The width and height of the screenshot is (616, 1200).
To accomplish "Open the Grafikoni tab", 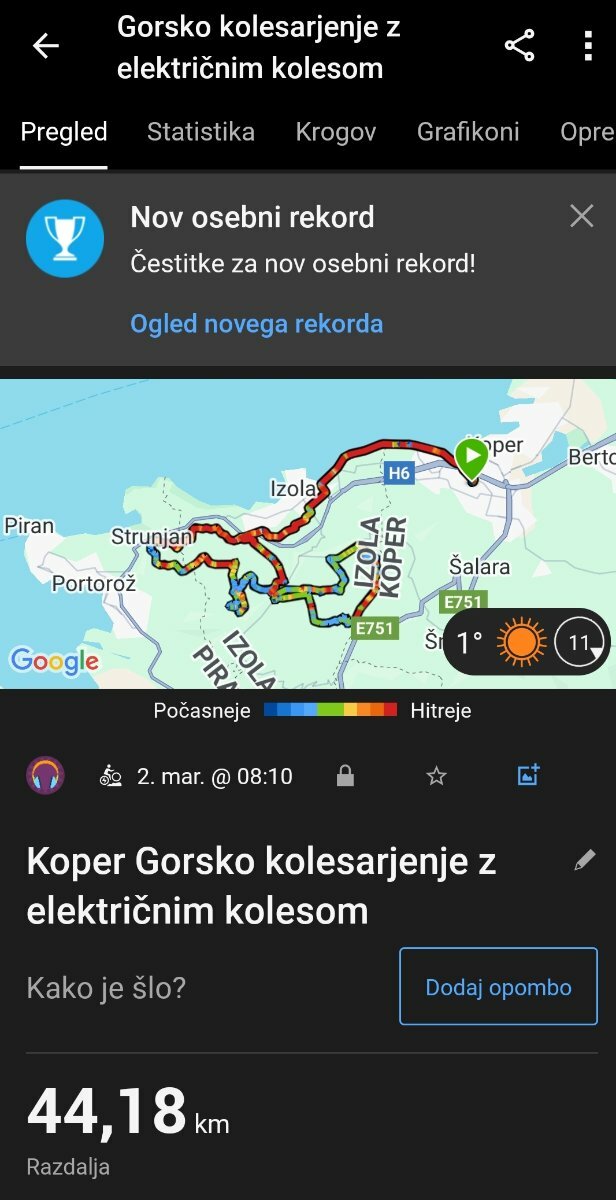I will point(468,132).
